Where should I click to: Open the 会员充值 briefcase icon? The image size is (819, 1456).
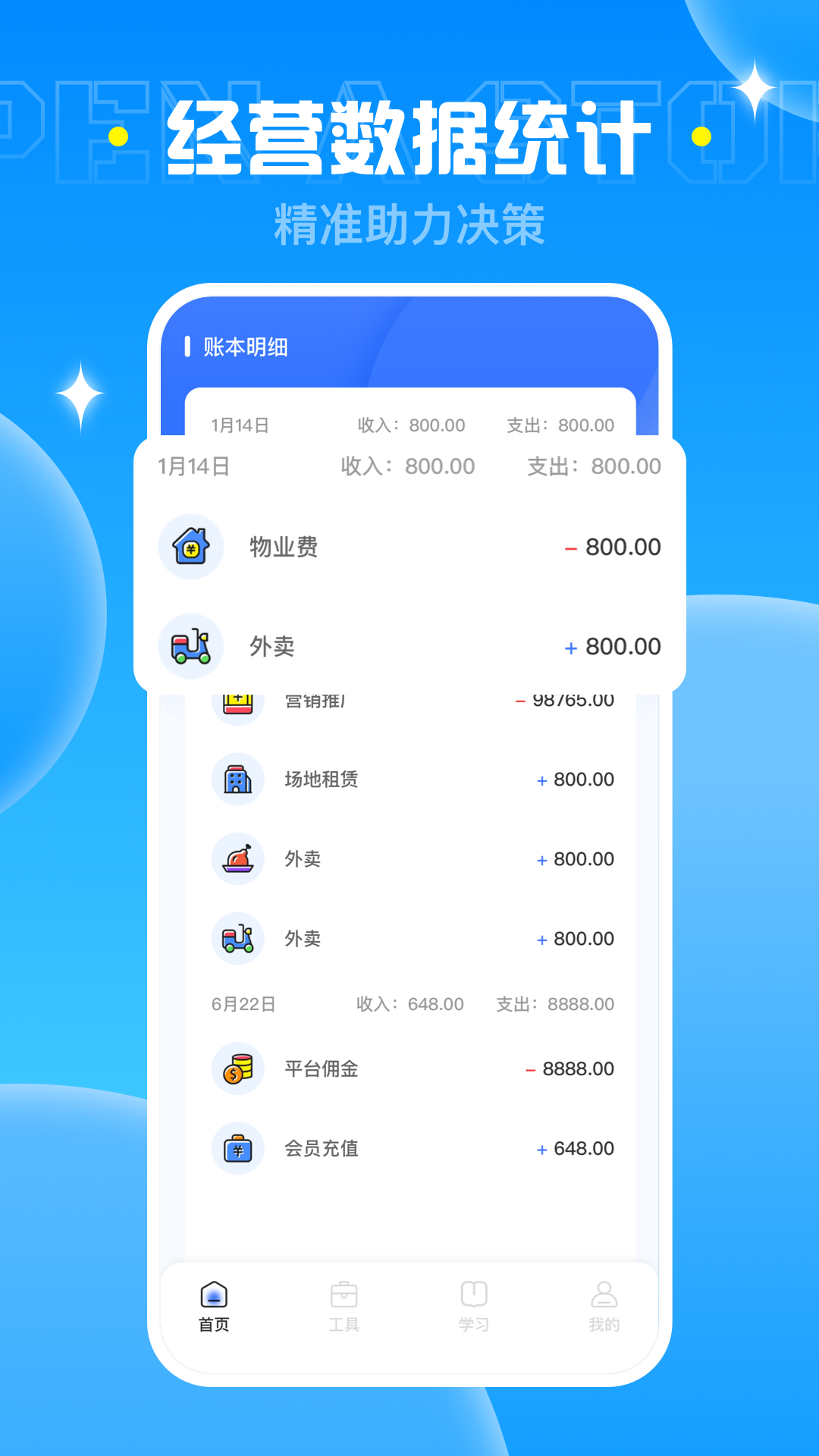tap(237, 1148)
